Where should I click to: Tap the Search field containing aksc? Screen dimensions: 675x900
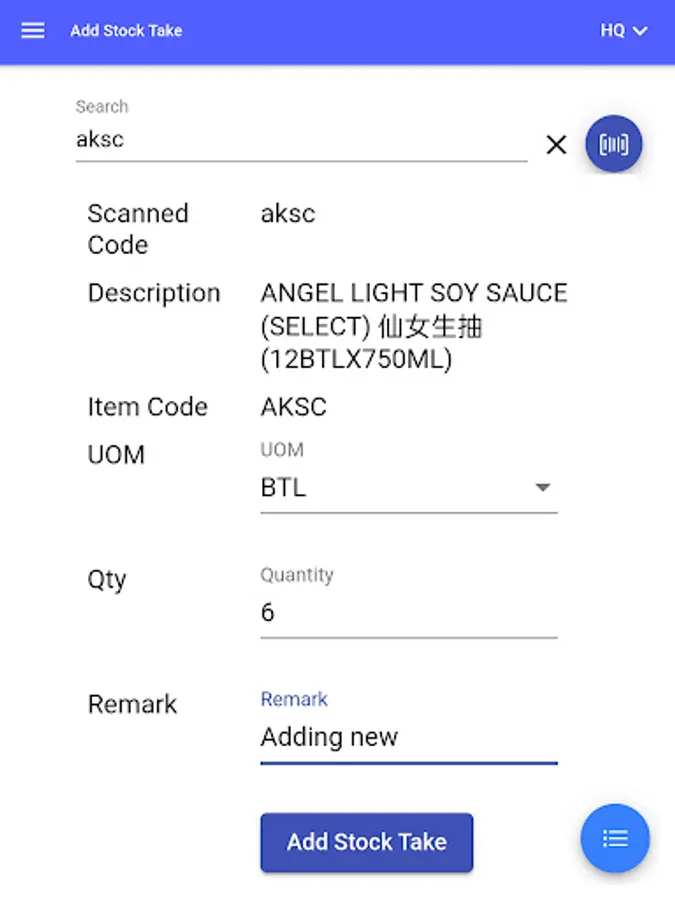click(301, 139)
